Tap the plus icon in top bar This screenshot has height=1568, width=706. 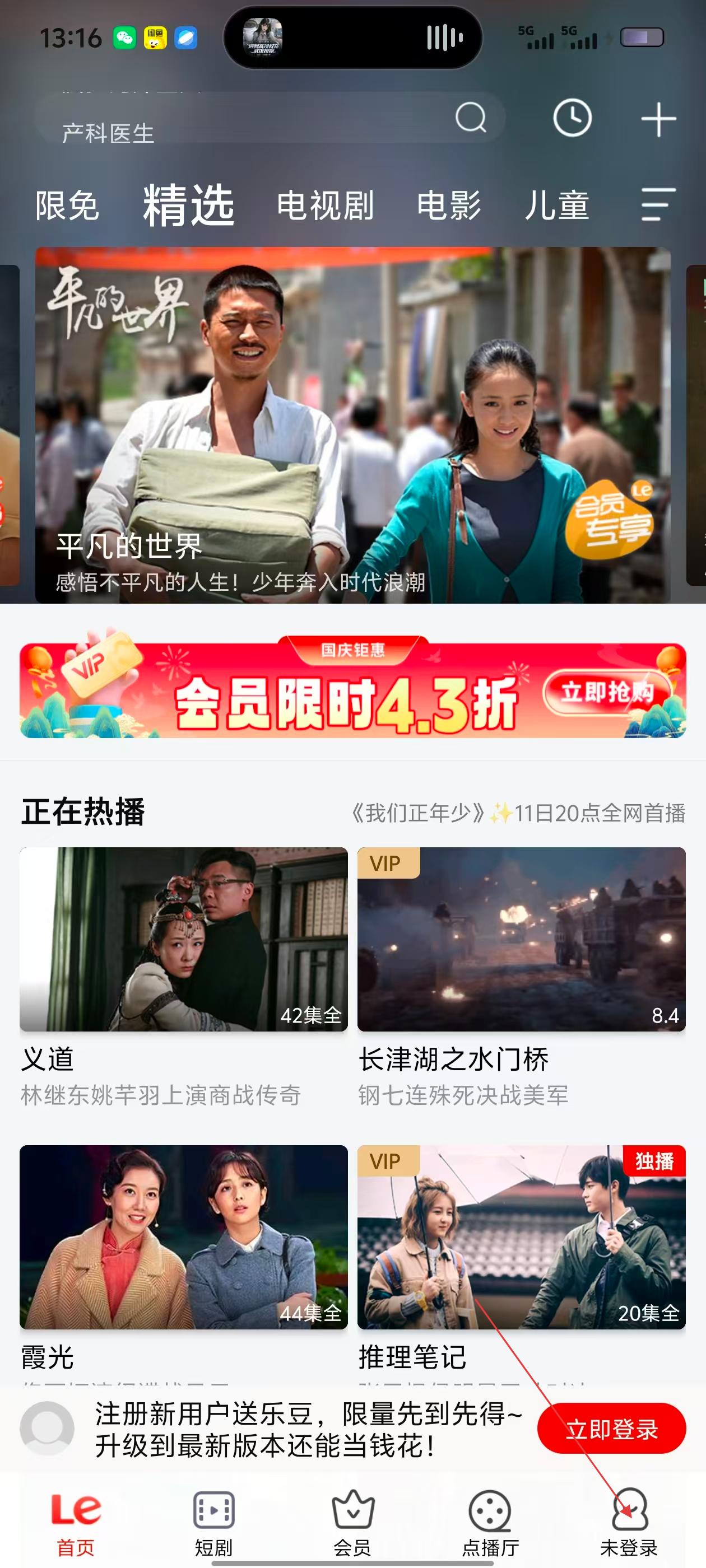(x=658, y=119)
